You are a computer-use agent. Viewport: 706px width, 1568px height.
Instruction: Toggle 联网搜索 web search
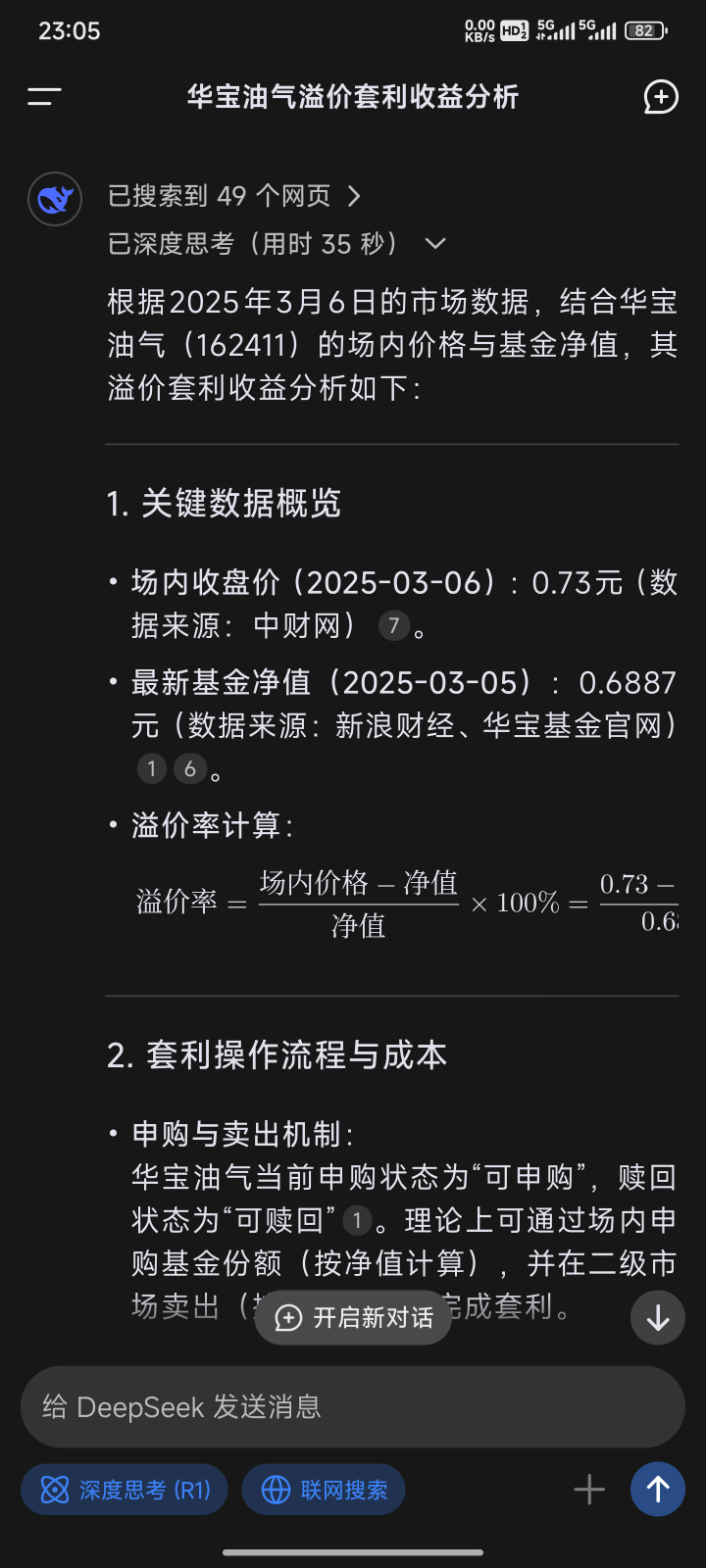(x=324, y=1490)
